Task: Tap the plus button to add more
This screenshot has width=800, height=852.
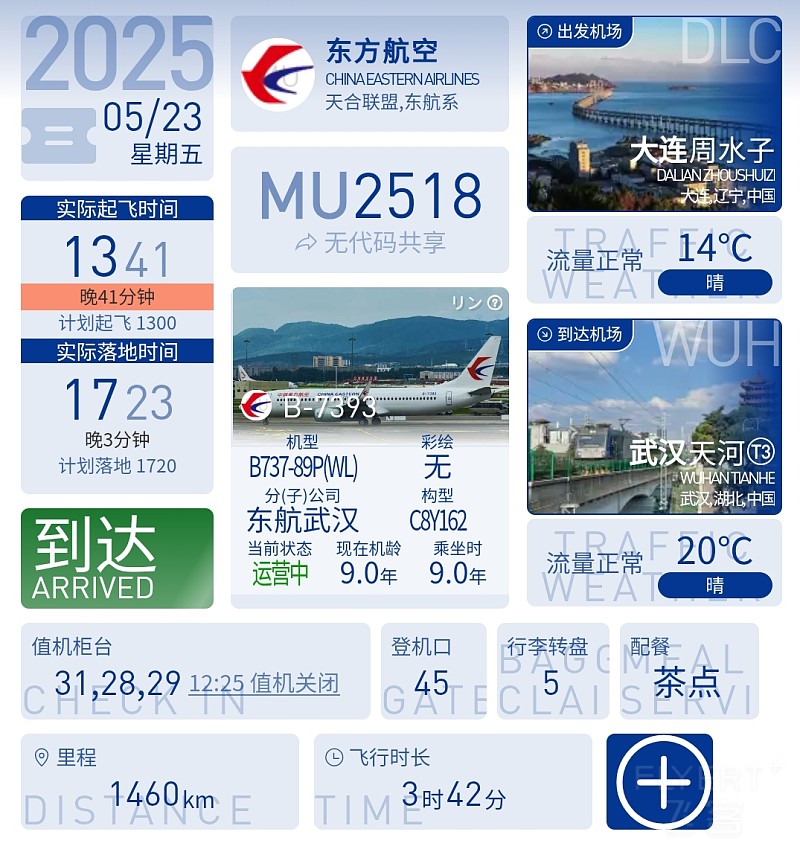Action: click(659, 781)
